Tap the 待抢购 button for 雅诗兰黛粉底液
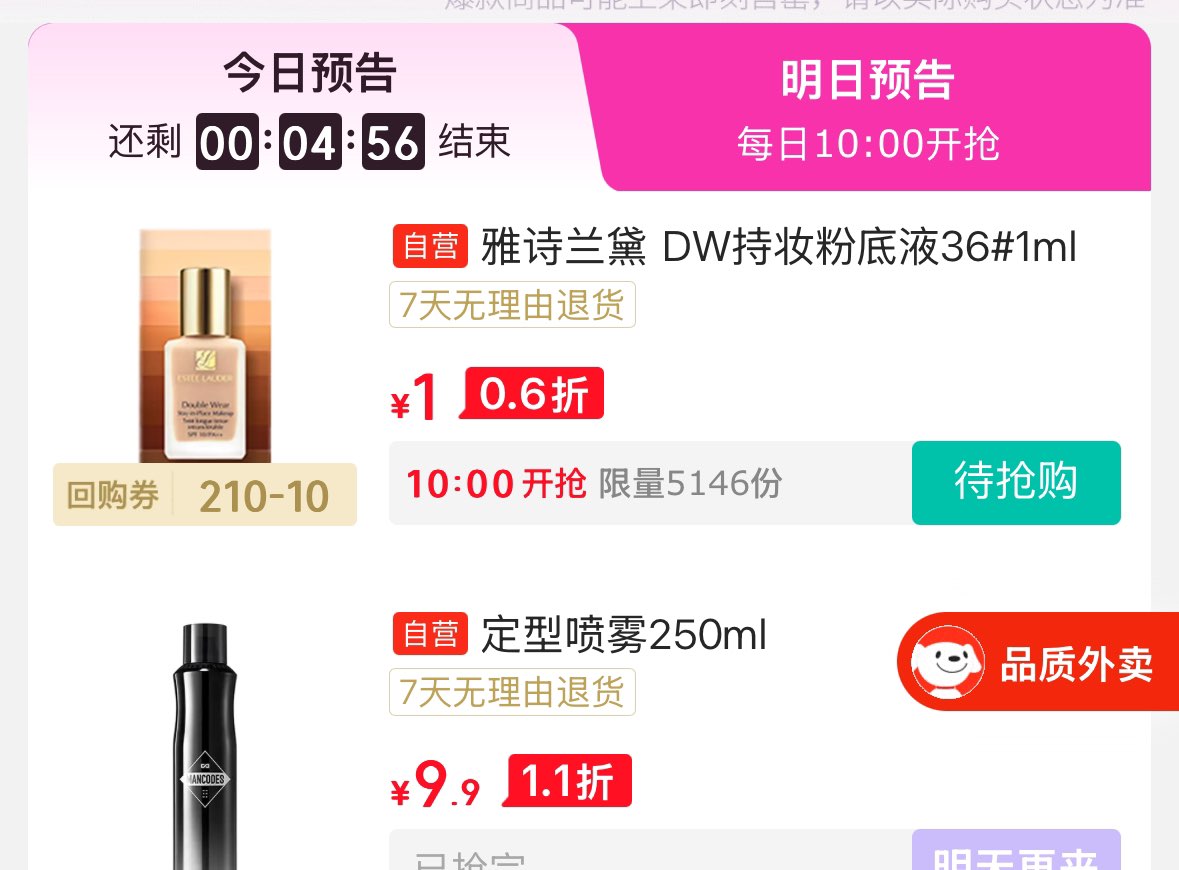This screenshot has height=870, width=1179. click(1016, 483)
